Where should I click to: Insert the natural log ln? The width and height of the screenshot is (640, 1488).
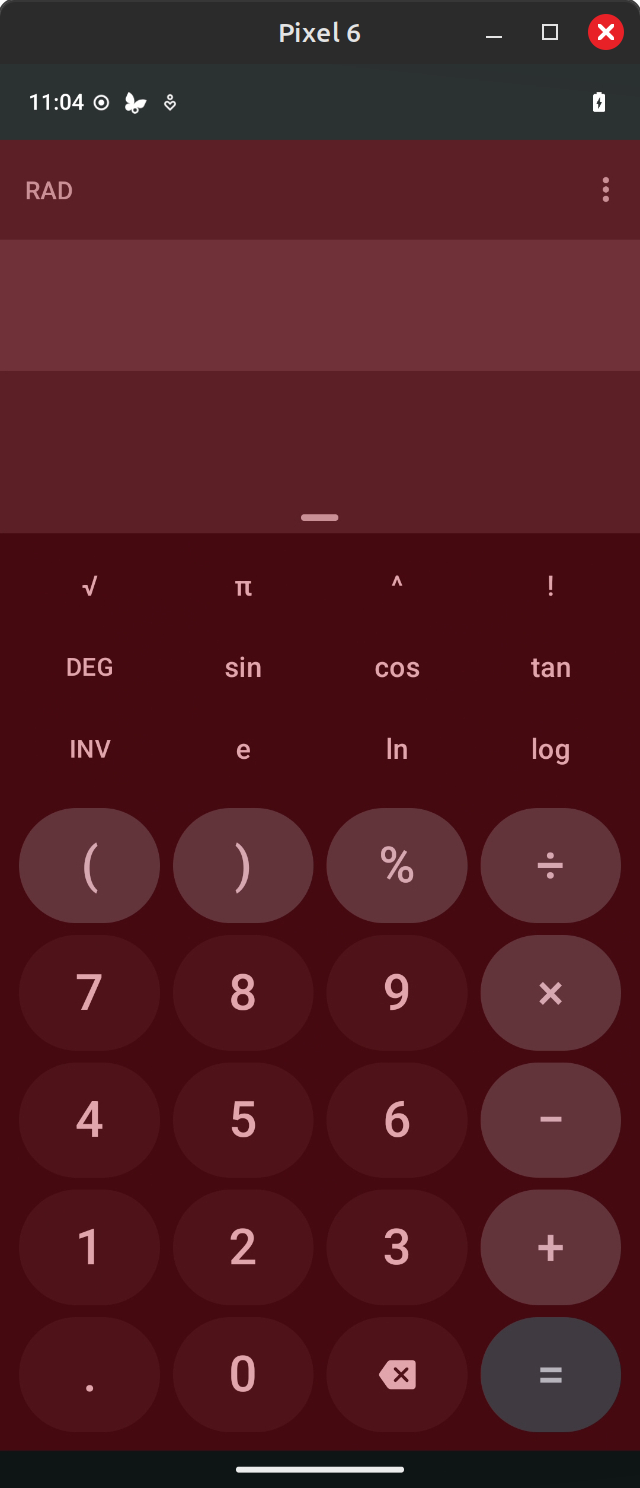[397, 749]
